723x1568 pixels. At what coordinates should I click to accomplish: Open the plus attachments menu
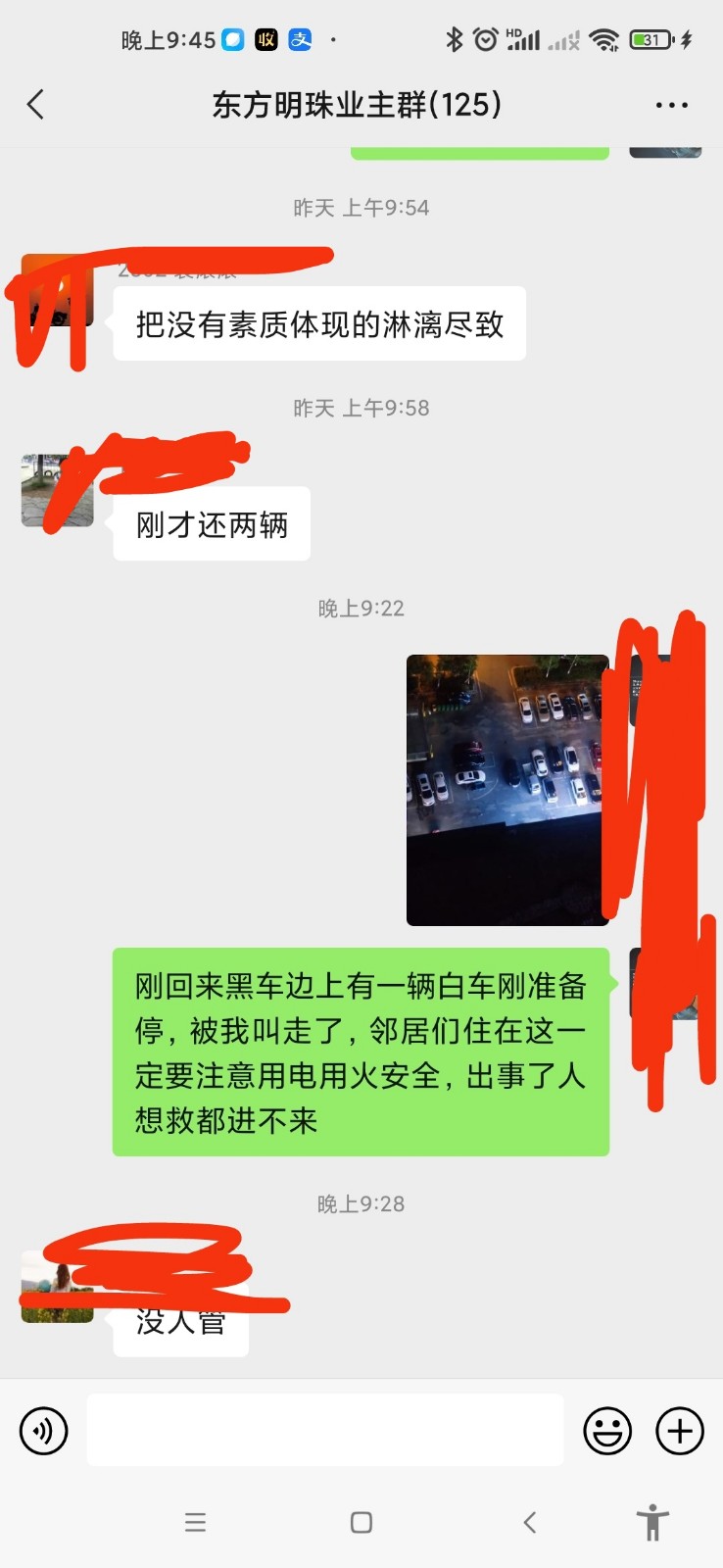click(680, 1431)
